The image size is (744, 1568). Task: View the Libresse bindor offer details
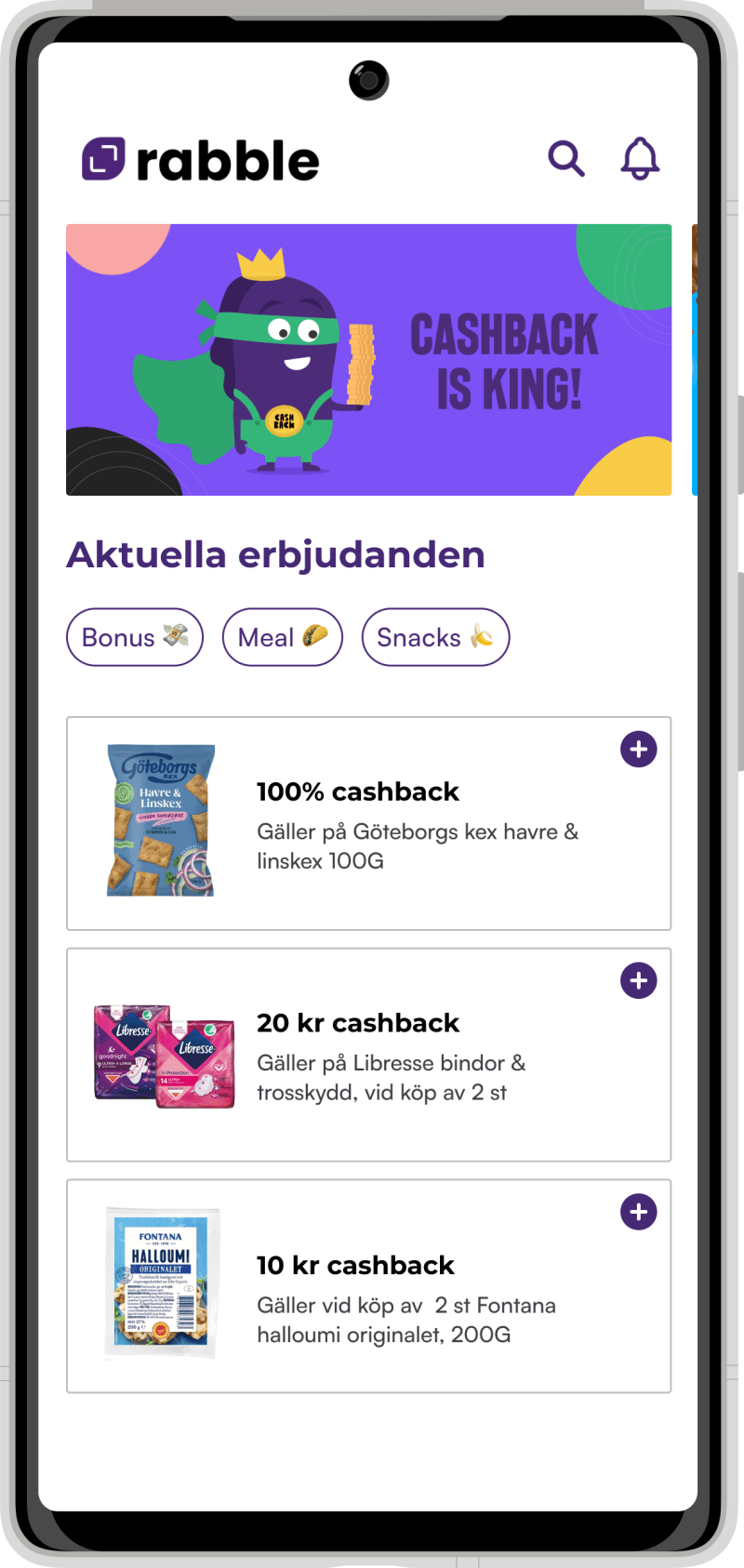pos(368,1056)
